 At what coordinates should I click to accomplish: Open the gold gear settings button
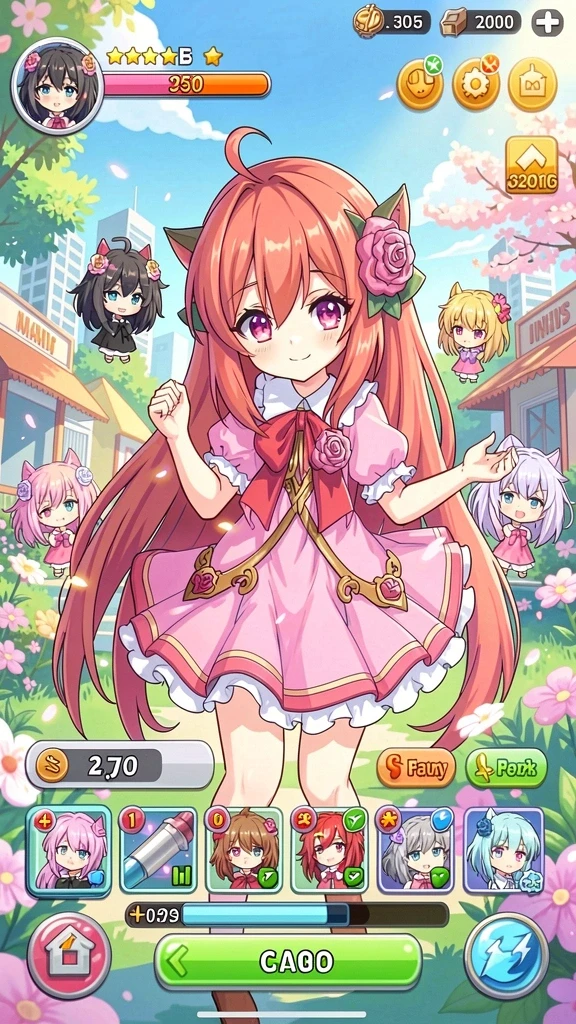[476, 83]
